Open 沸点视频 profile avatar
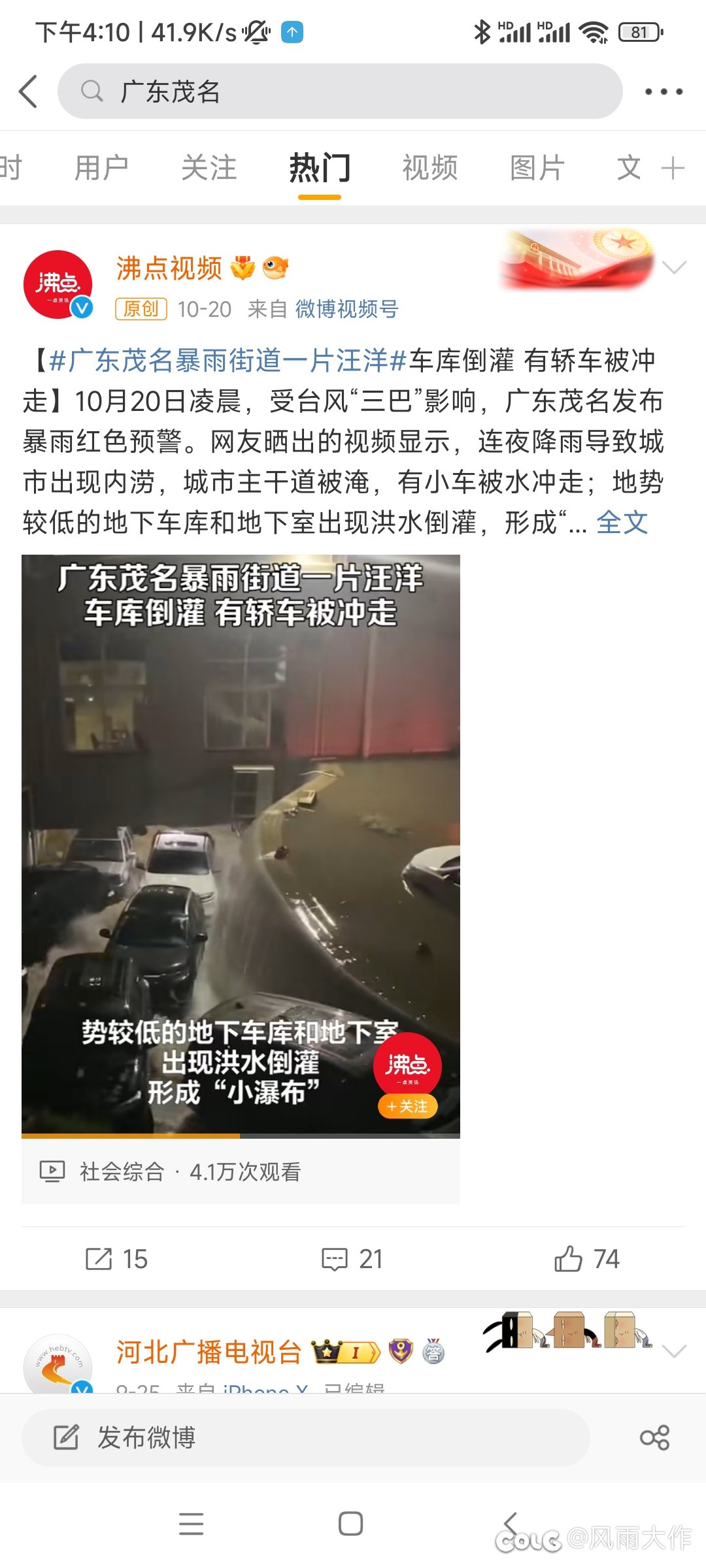706x1568 pixels. point(58,285)
